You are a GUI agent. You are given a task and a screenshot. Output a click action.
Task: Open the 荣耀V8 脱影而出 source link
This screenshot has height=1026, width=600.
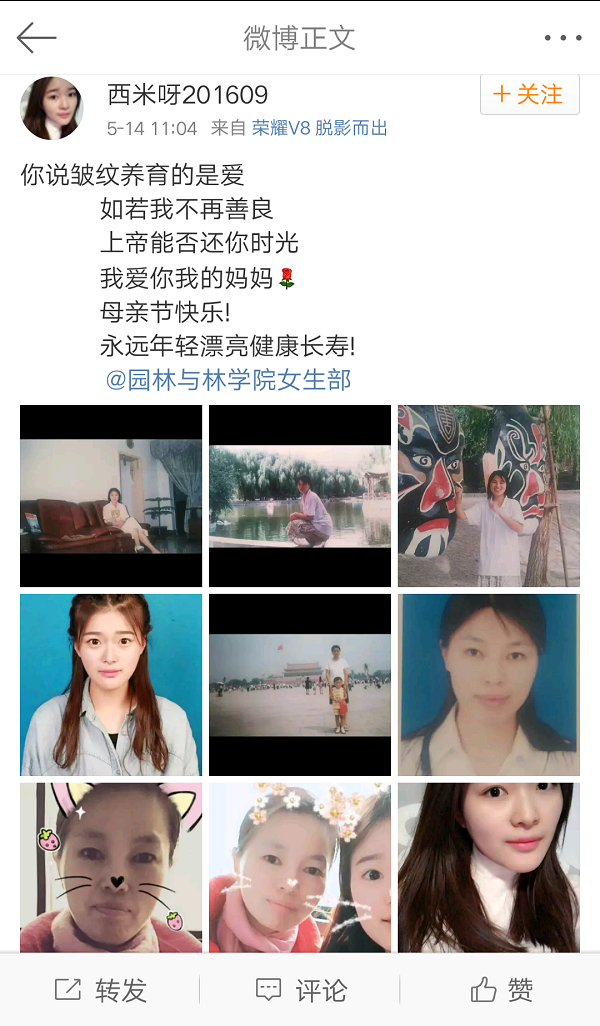tap(319, 128)
